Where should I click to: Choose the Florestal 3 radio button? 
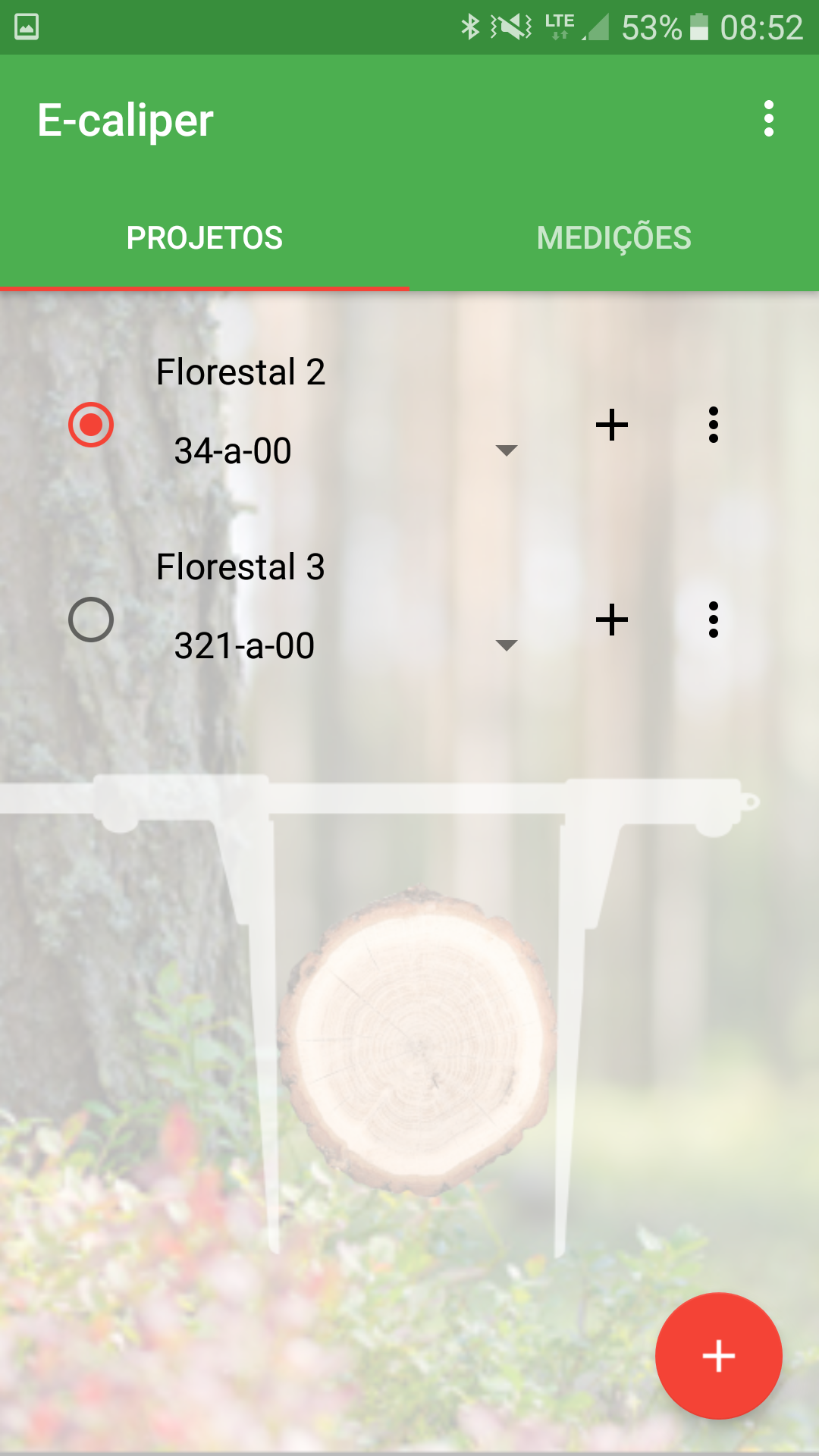tap(91, 620)
